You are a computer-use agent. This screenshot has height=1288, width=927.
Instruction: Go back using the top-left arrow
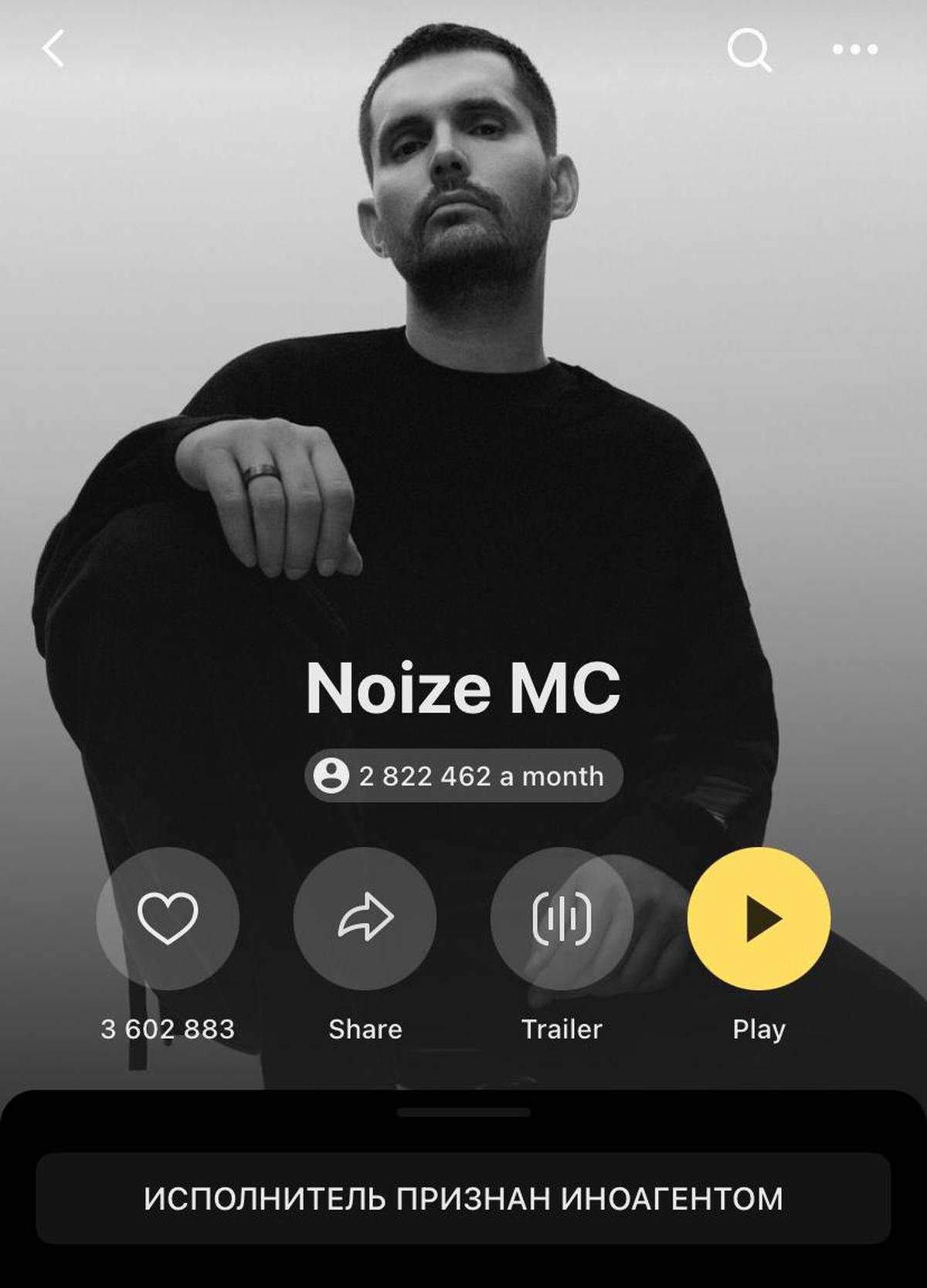53,49
